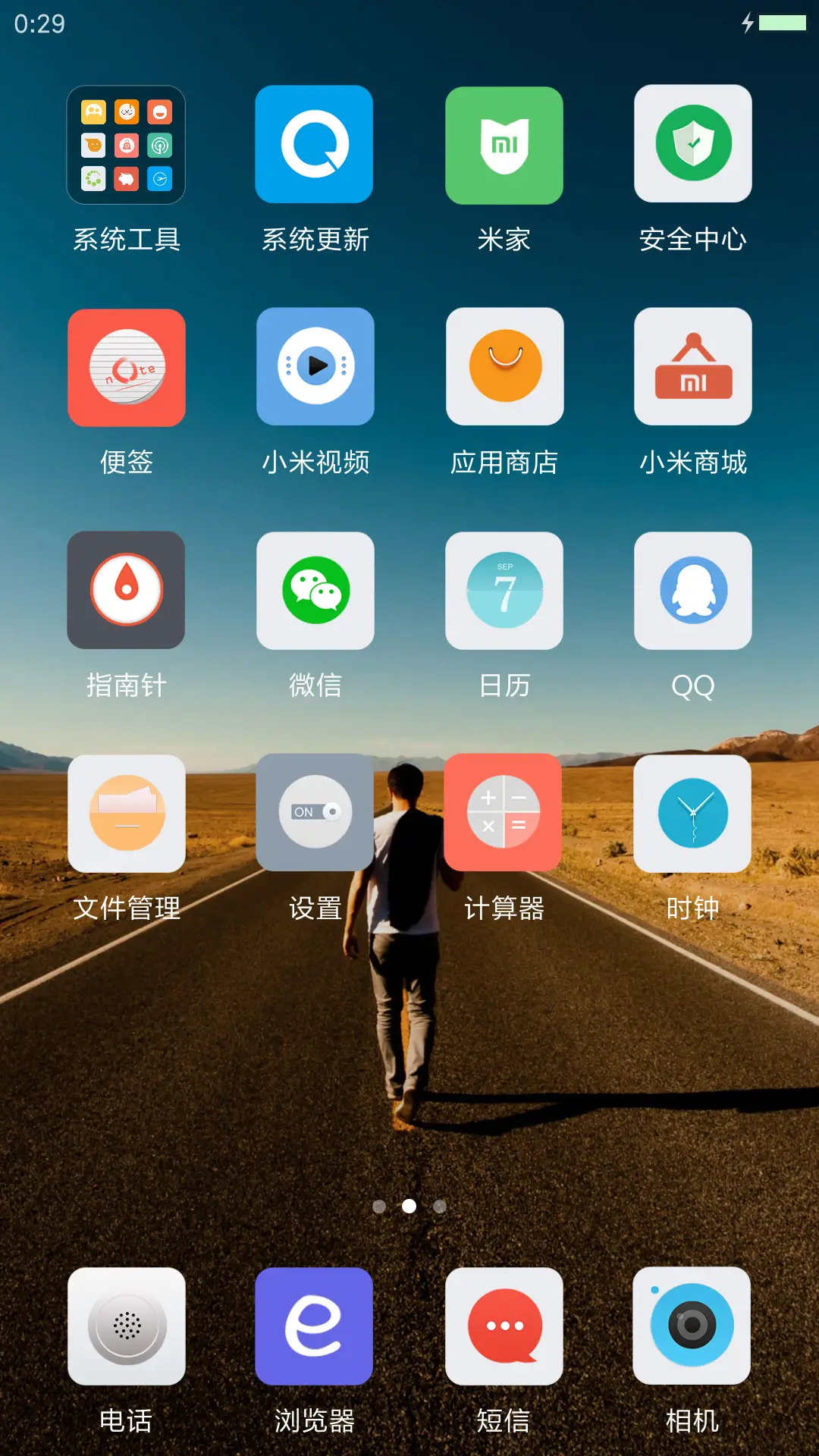819x1456 pixels.
Task: Open 系统更新 system updater
Action: (x=315, y=144)
